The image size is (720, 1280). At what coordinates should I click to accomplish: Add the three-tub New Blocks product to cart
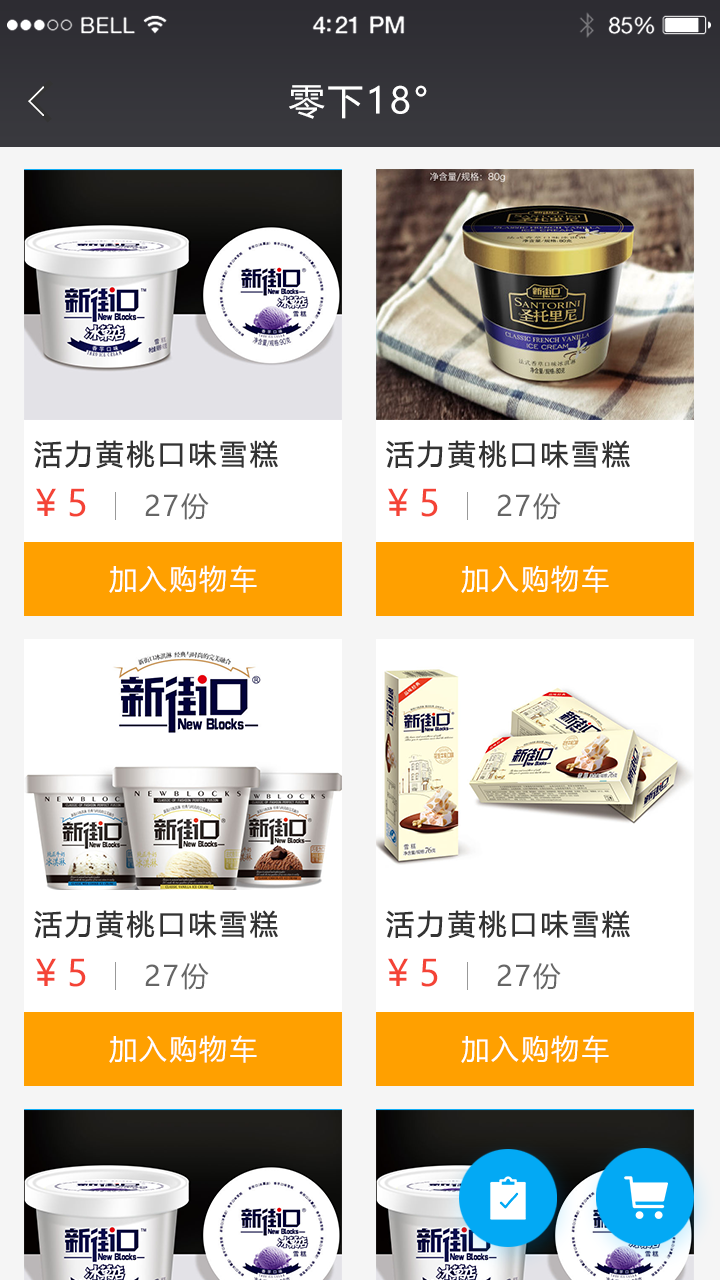tap(183, 1049)
